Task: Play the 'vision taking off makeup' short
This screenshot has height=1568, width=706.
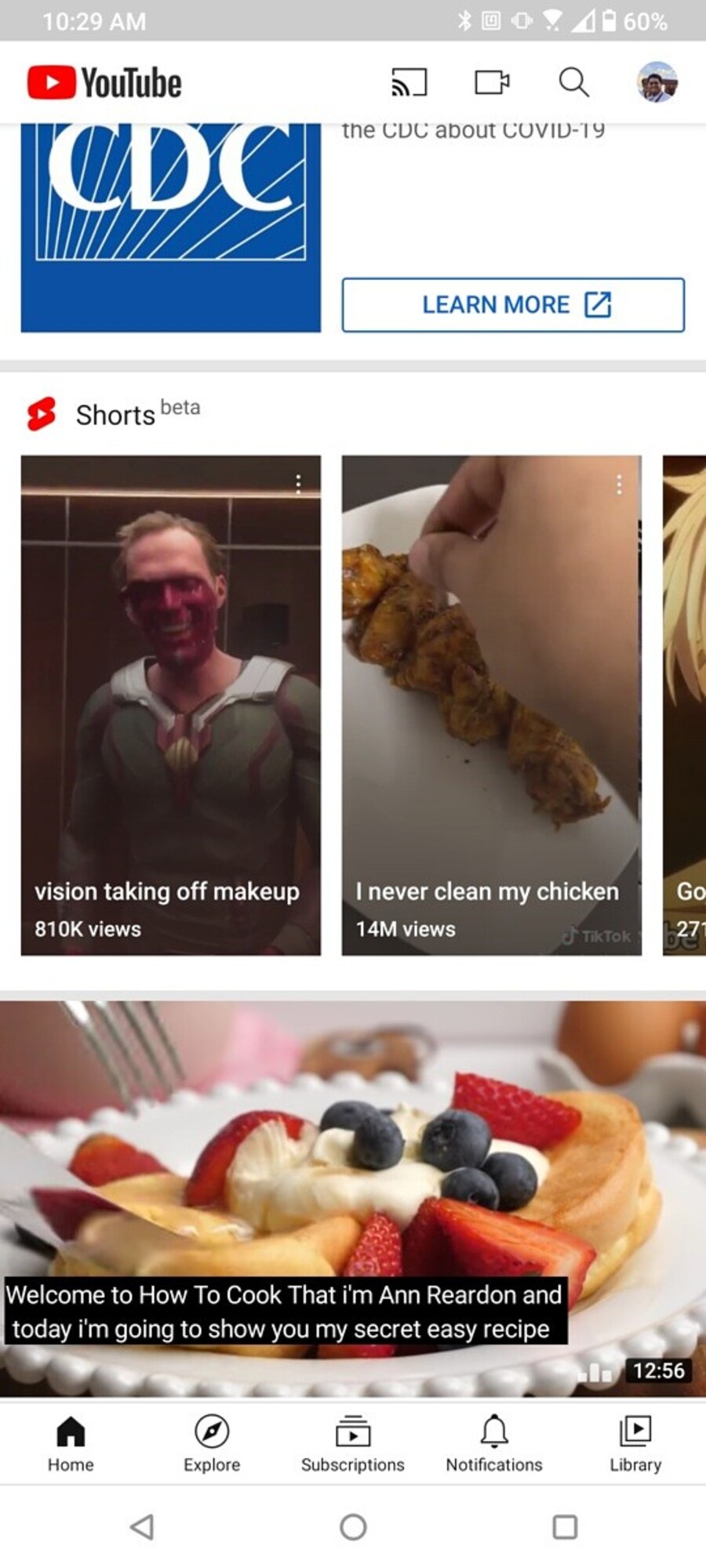Action: 170,705
